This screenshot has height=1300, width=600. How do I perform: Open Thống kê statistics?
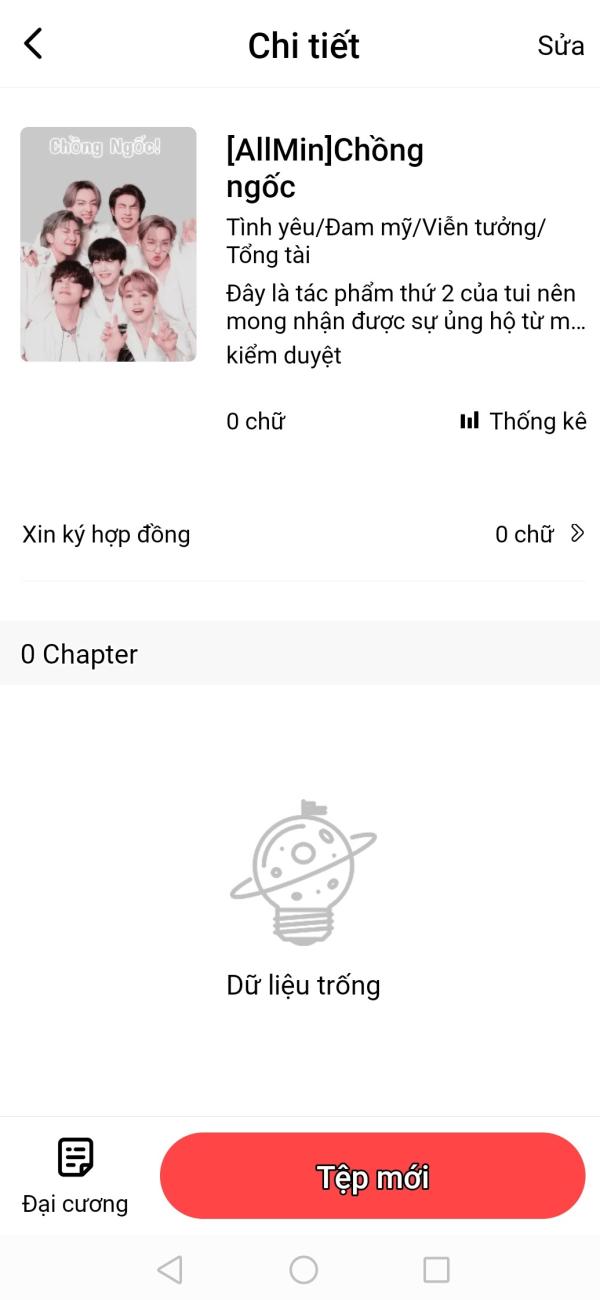(x=523, y=421)
